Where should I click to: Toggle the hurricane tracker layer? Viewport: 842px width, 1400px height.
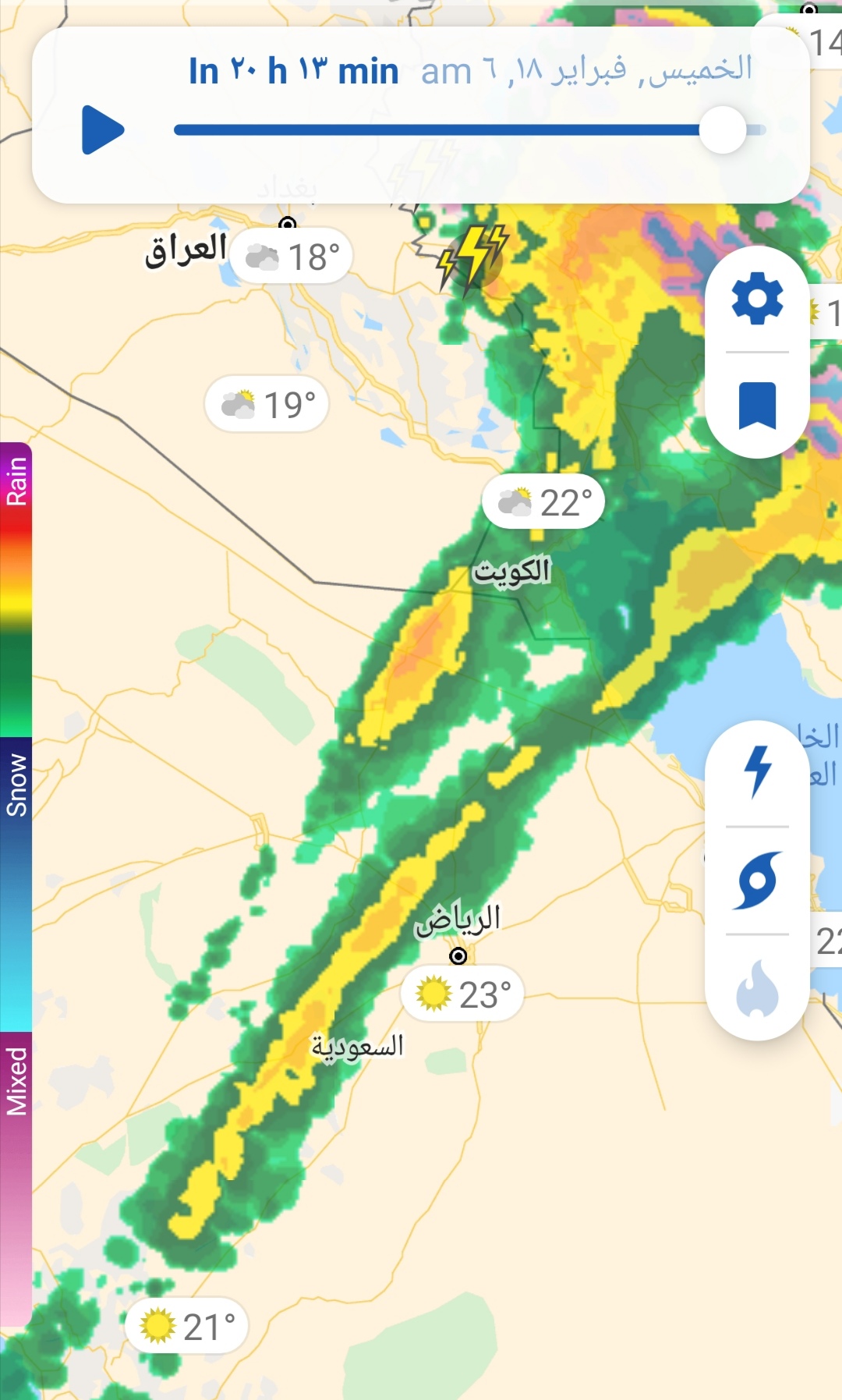[757, 881]
